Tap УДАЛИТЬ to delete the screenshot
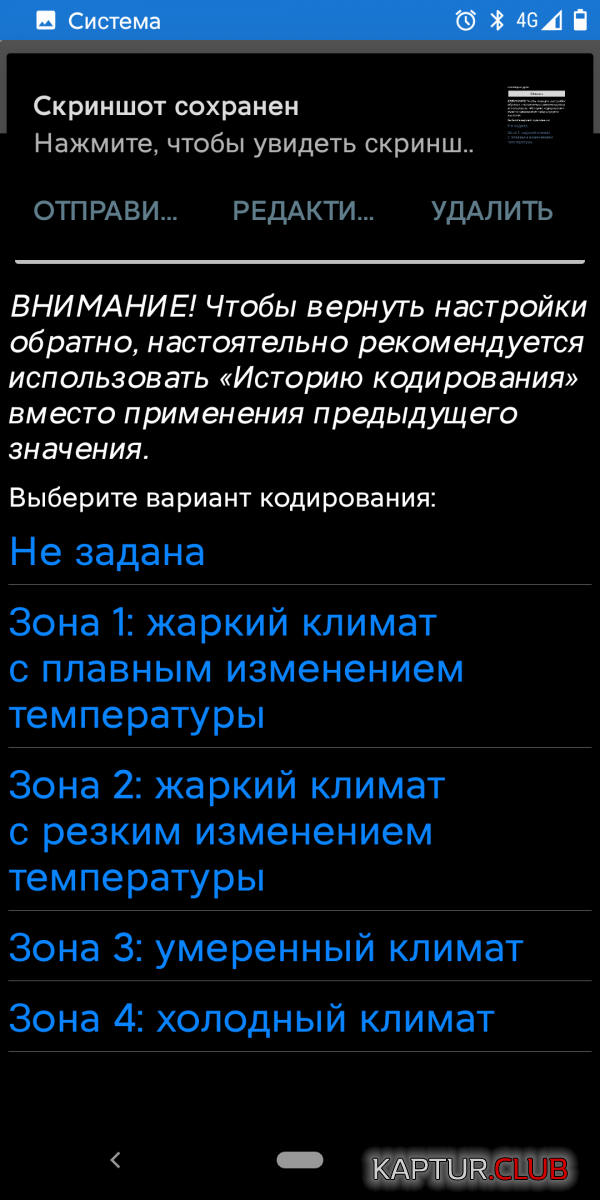Image resolution: width=600 pixels, height=1200 pixels. pyautogui.click(x=492, y=211)
